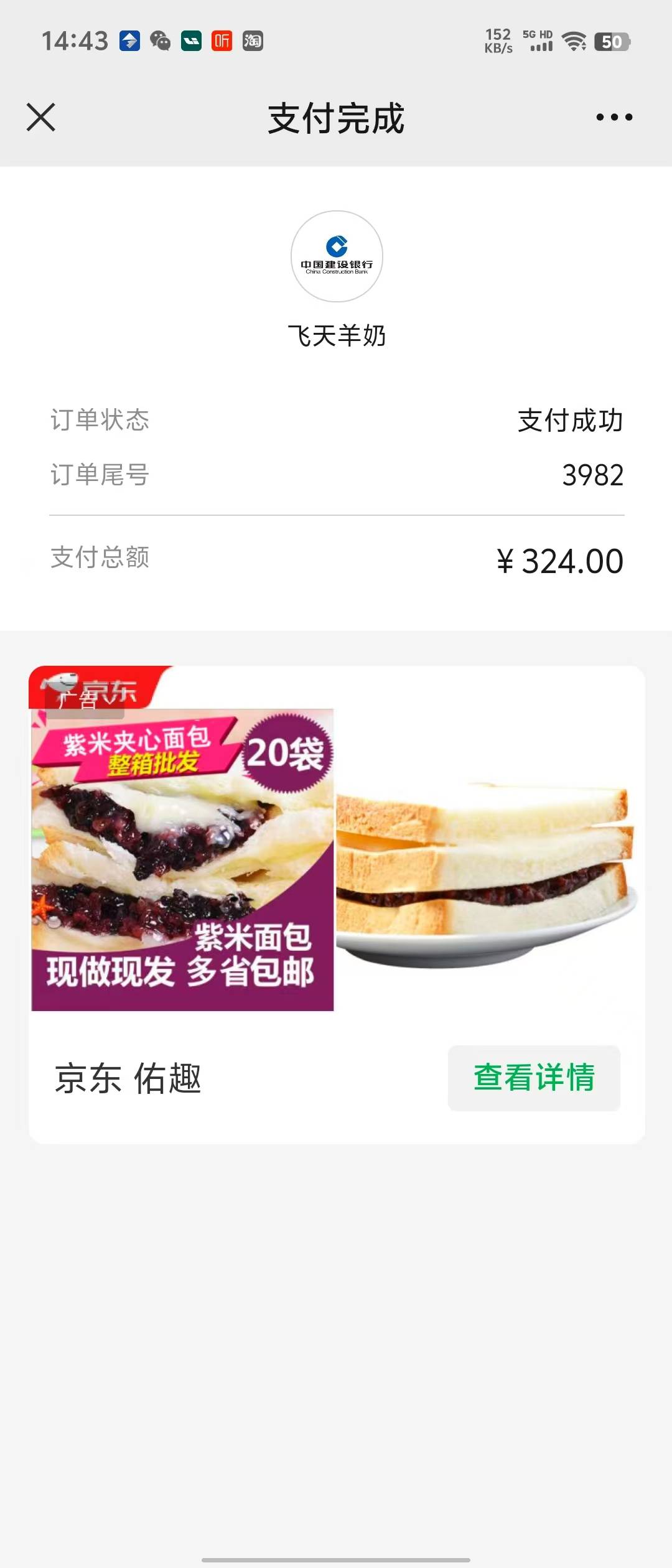This screenshot has height=1568, width=672.
Task: Close the payment complete page
Action: coord(41,118)
